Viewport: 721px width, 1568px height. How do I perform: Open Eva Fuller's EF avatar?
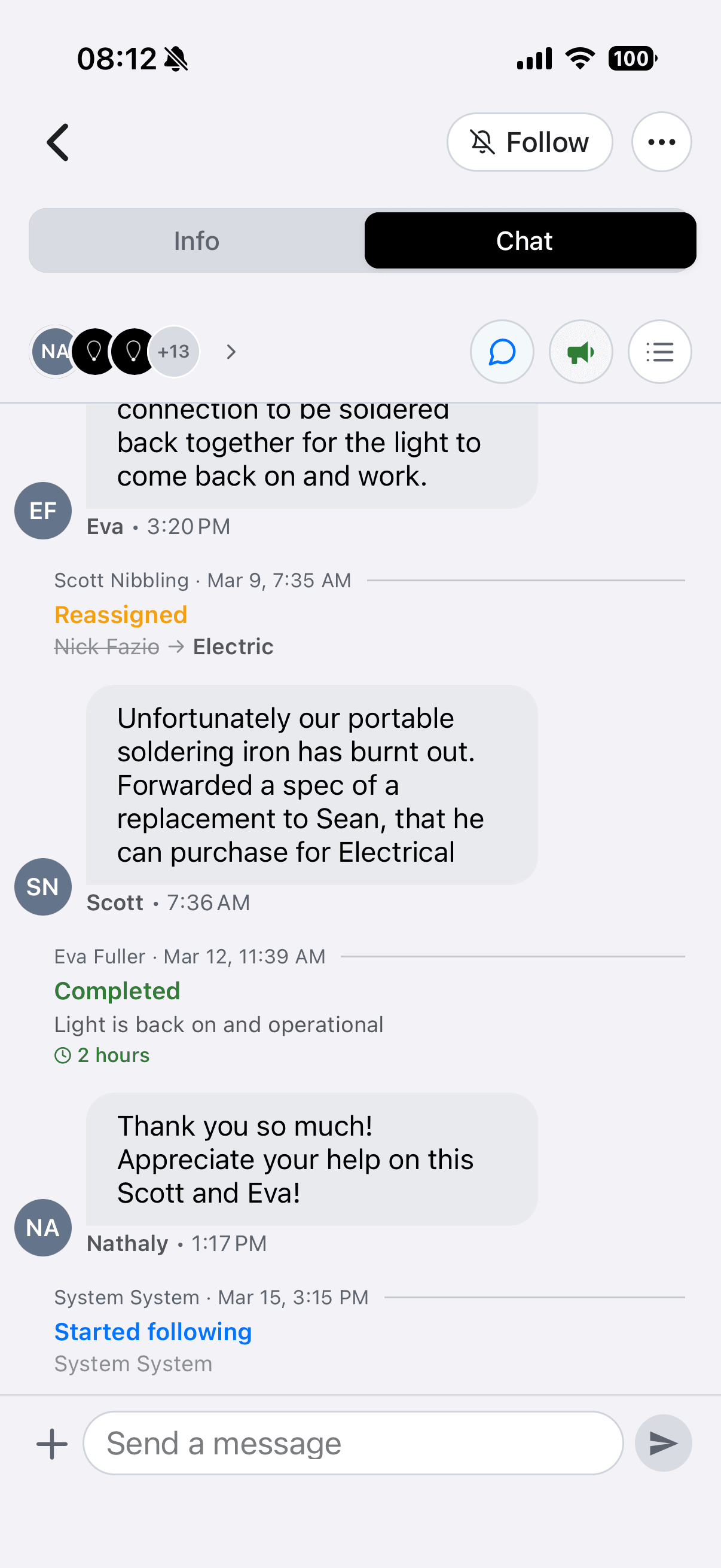tap(42, 511)
